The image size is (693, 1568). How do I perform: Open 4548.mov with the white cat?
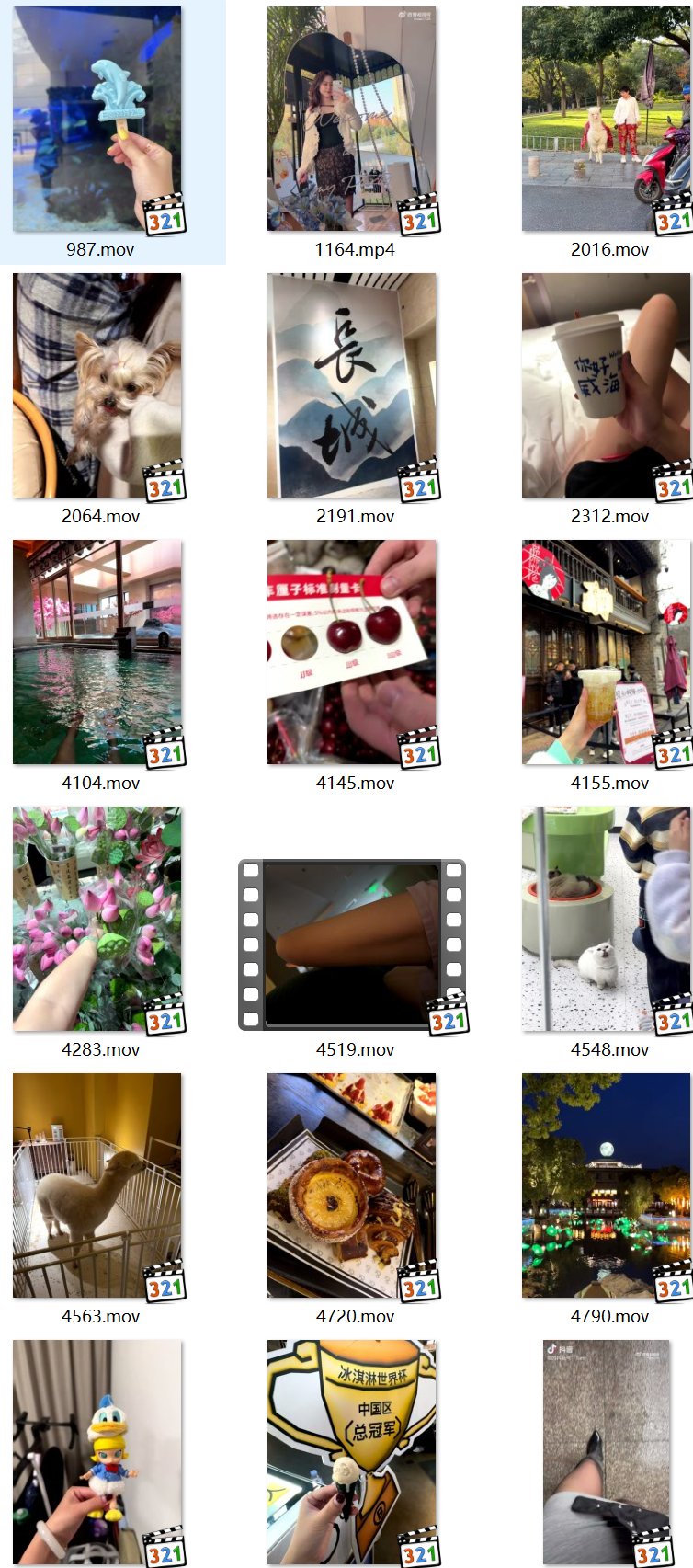pos(606,919)
